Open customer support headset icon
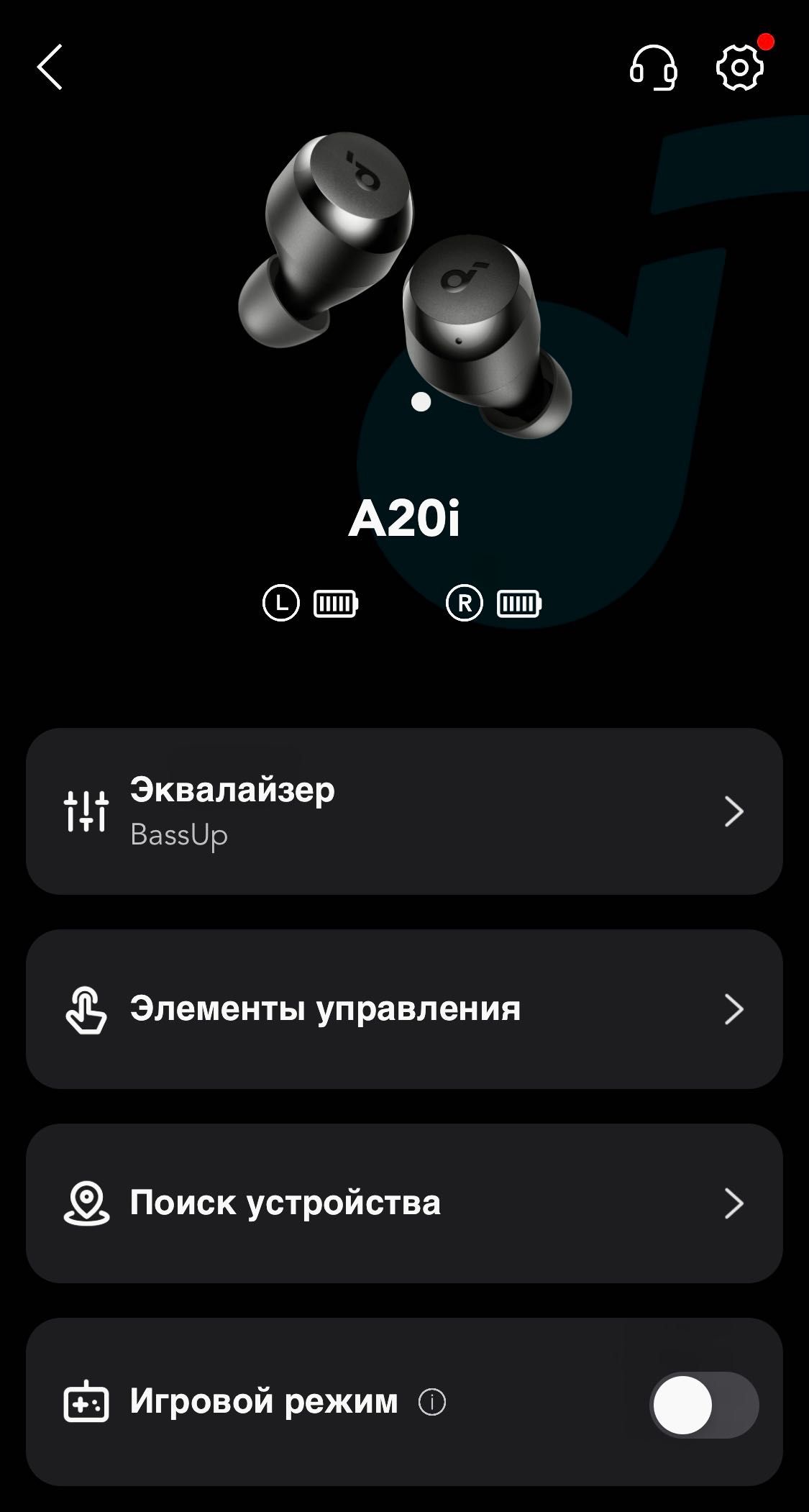 [653, 68]
